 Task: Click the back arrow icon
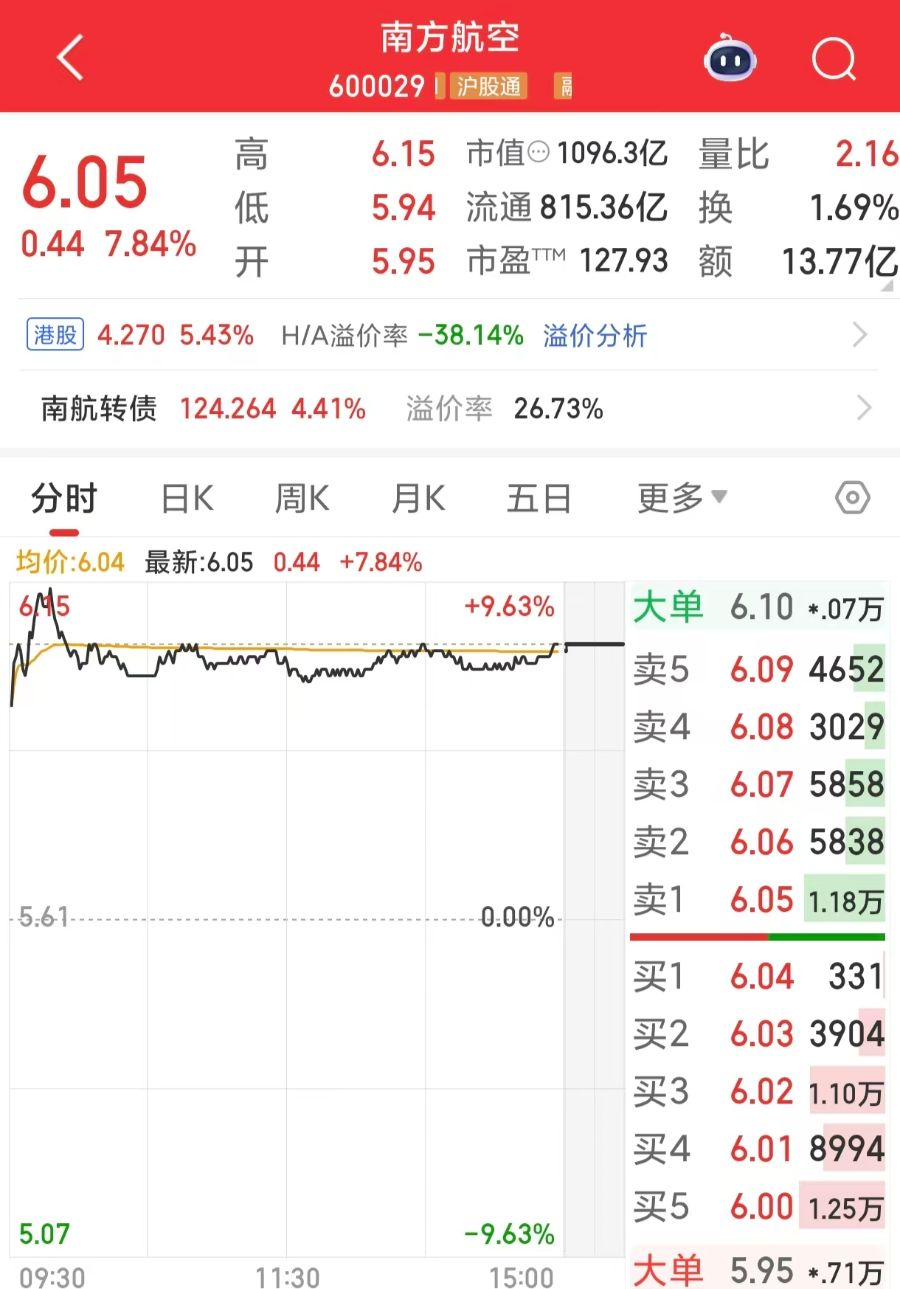pos(68,57)
